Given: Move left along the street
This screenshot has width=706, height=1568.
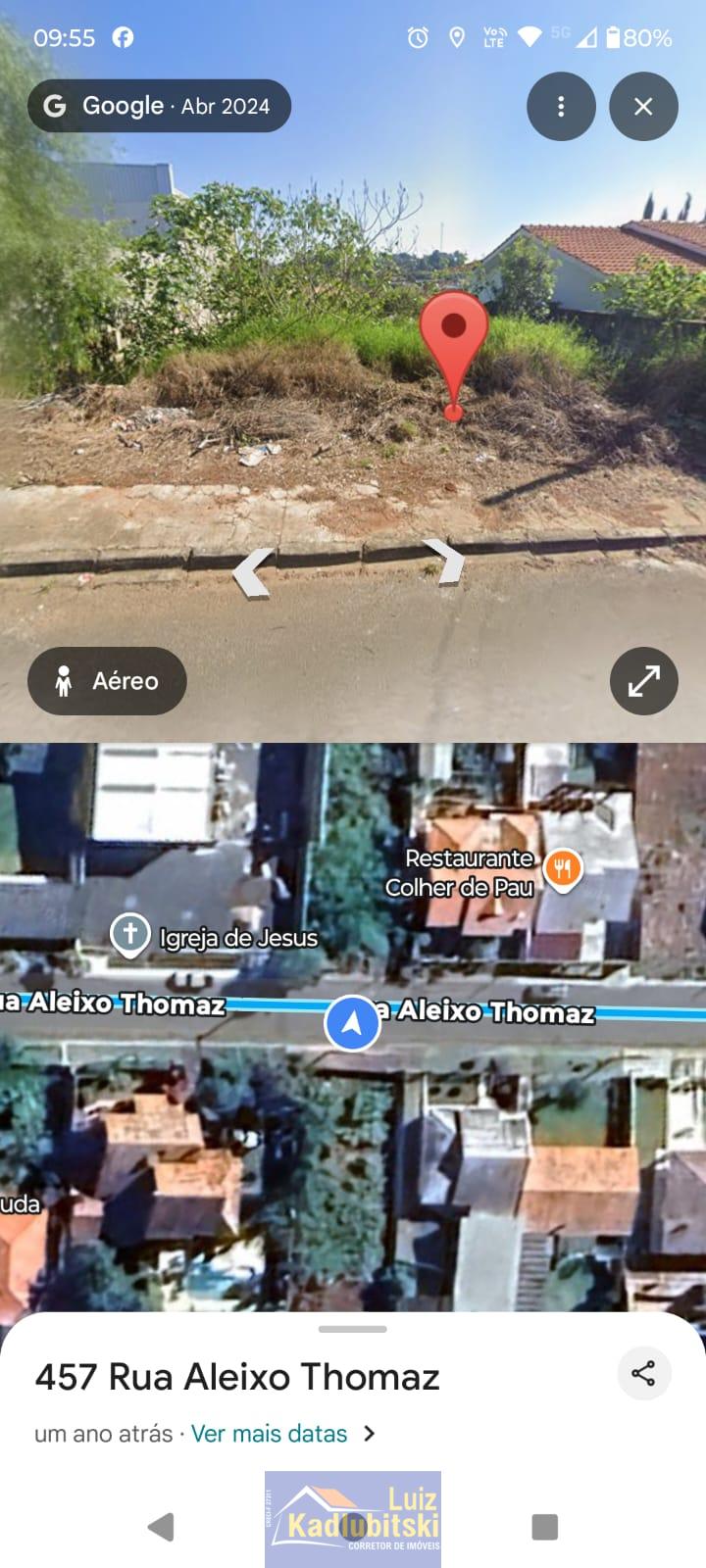Looking at the screenshot, I should (252, 572).
